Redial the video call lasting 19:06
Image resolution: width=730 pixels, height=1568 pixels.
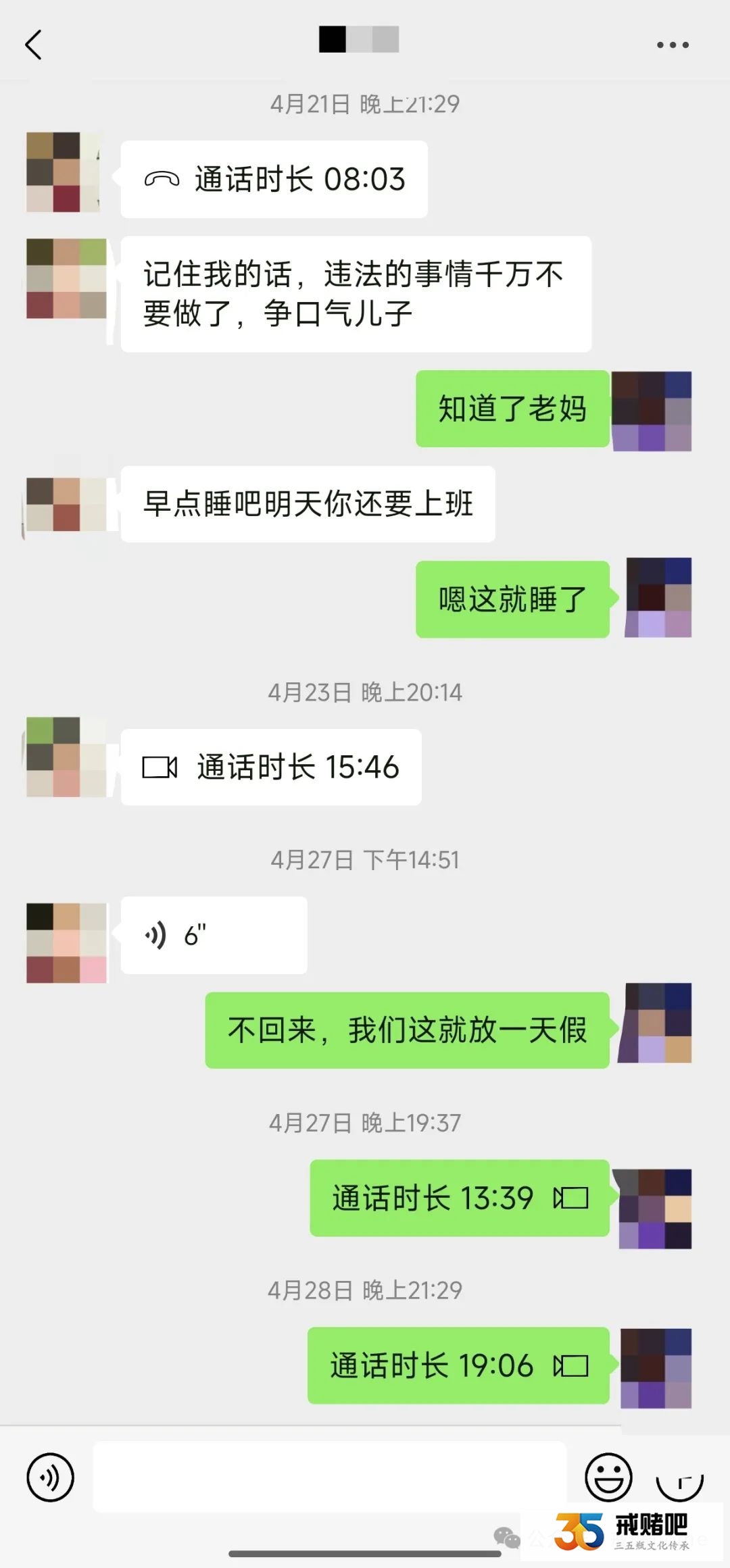click(458, 1366)
